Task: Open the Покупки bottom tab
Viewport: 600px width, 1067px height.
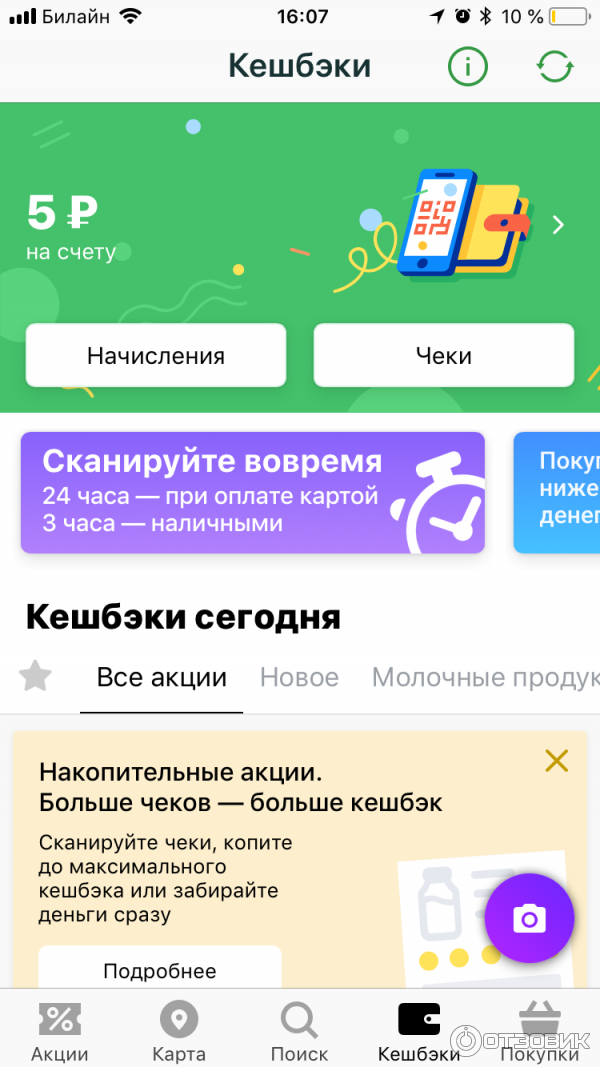Action: pos(539,1030)
